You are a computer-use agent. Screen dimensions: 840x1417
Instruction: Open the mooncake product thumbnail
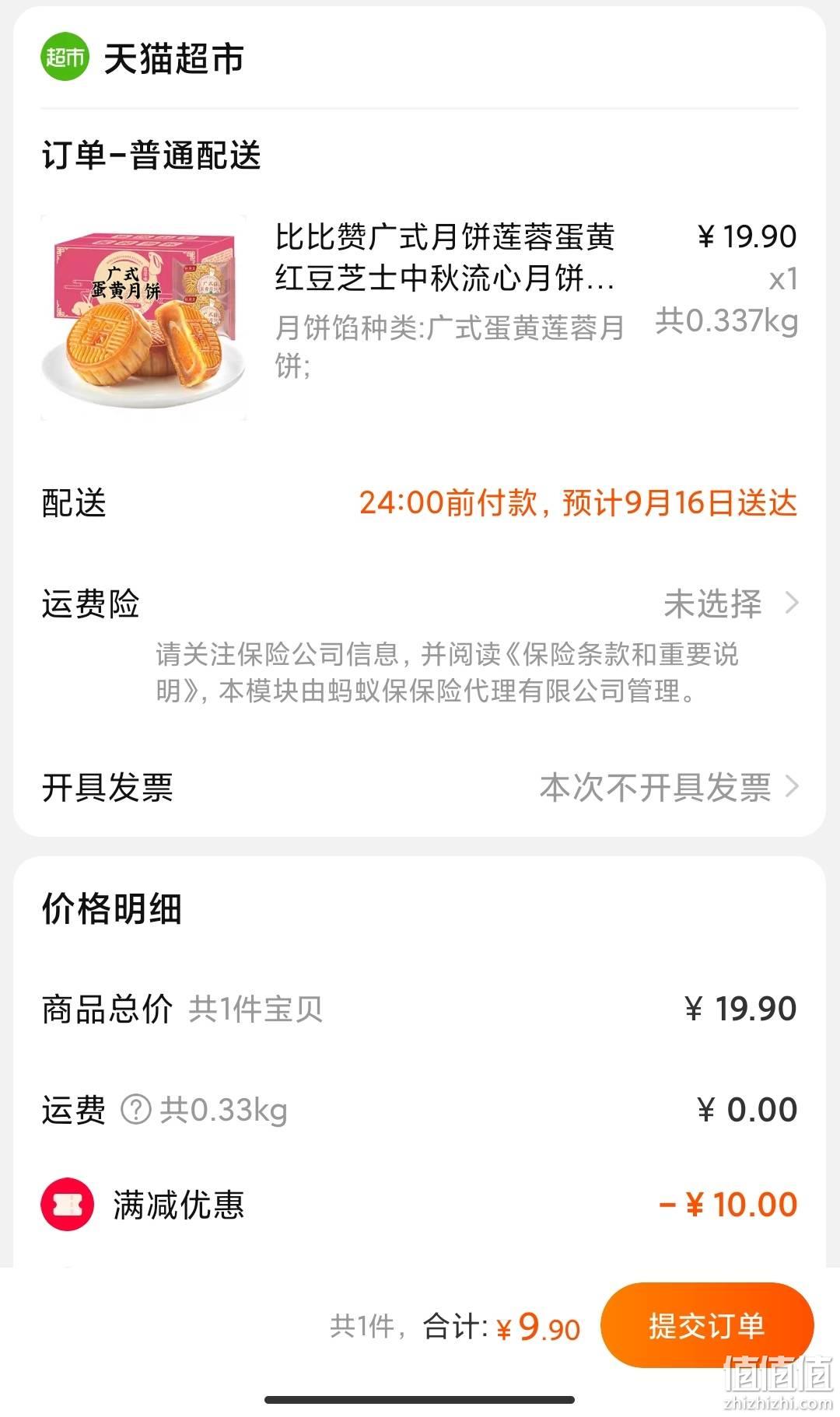(x=144, y=317)
